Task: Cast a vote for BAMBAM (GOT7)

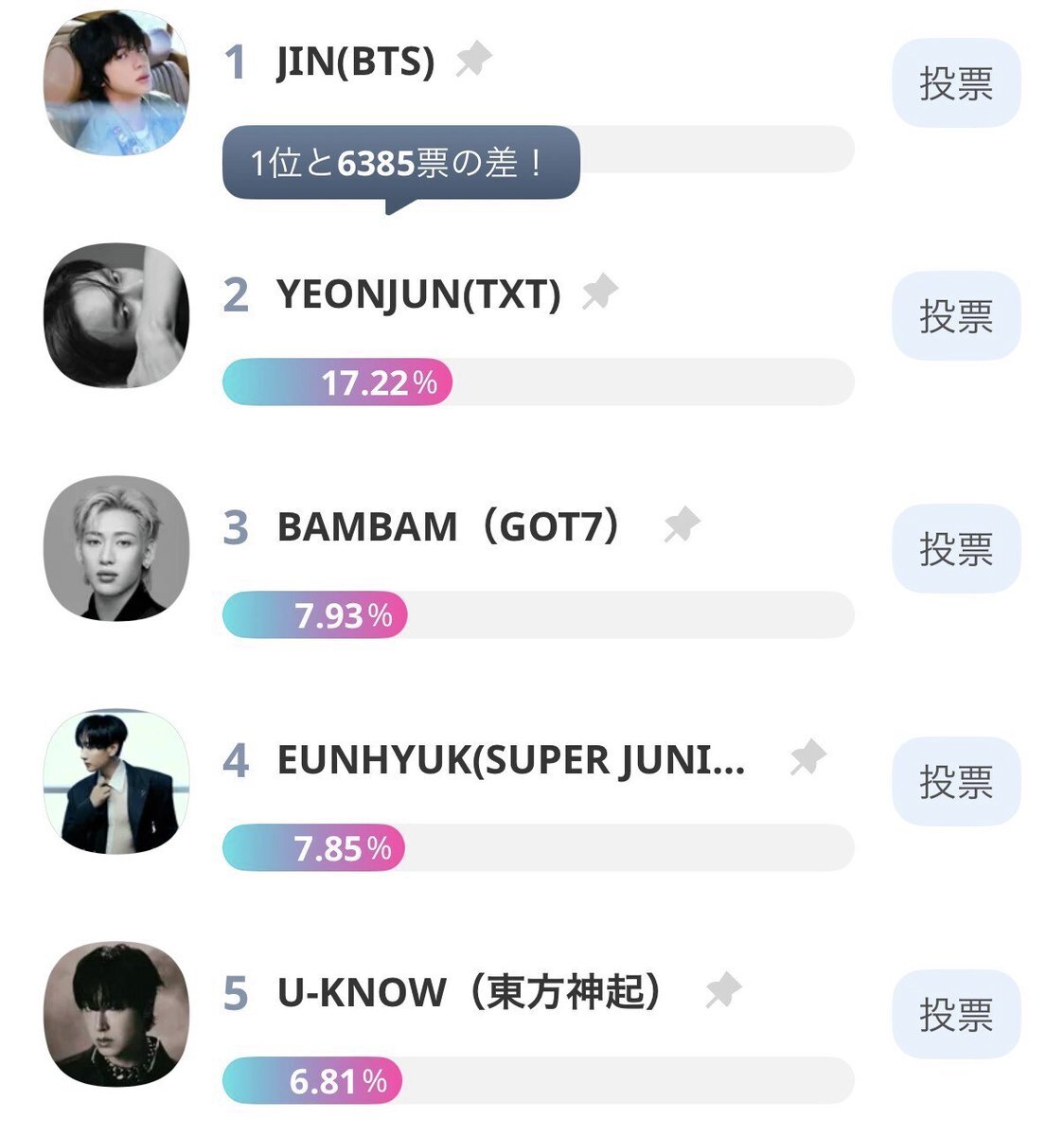Action: pyautogui.click(x=955, y=549)
